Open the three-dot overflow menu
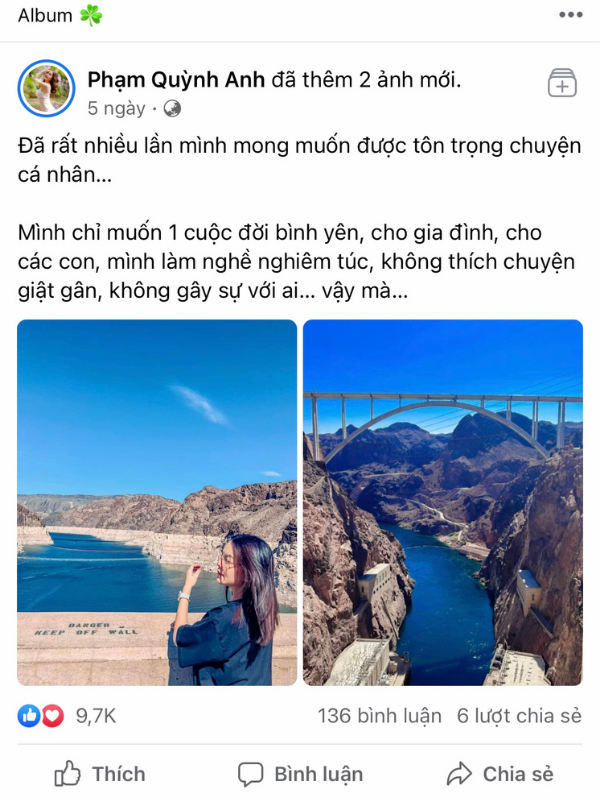This screenshot has width=600, height=800. [x=570, y=15]
